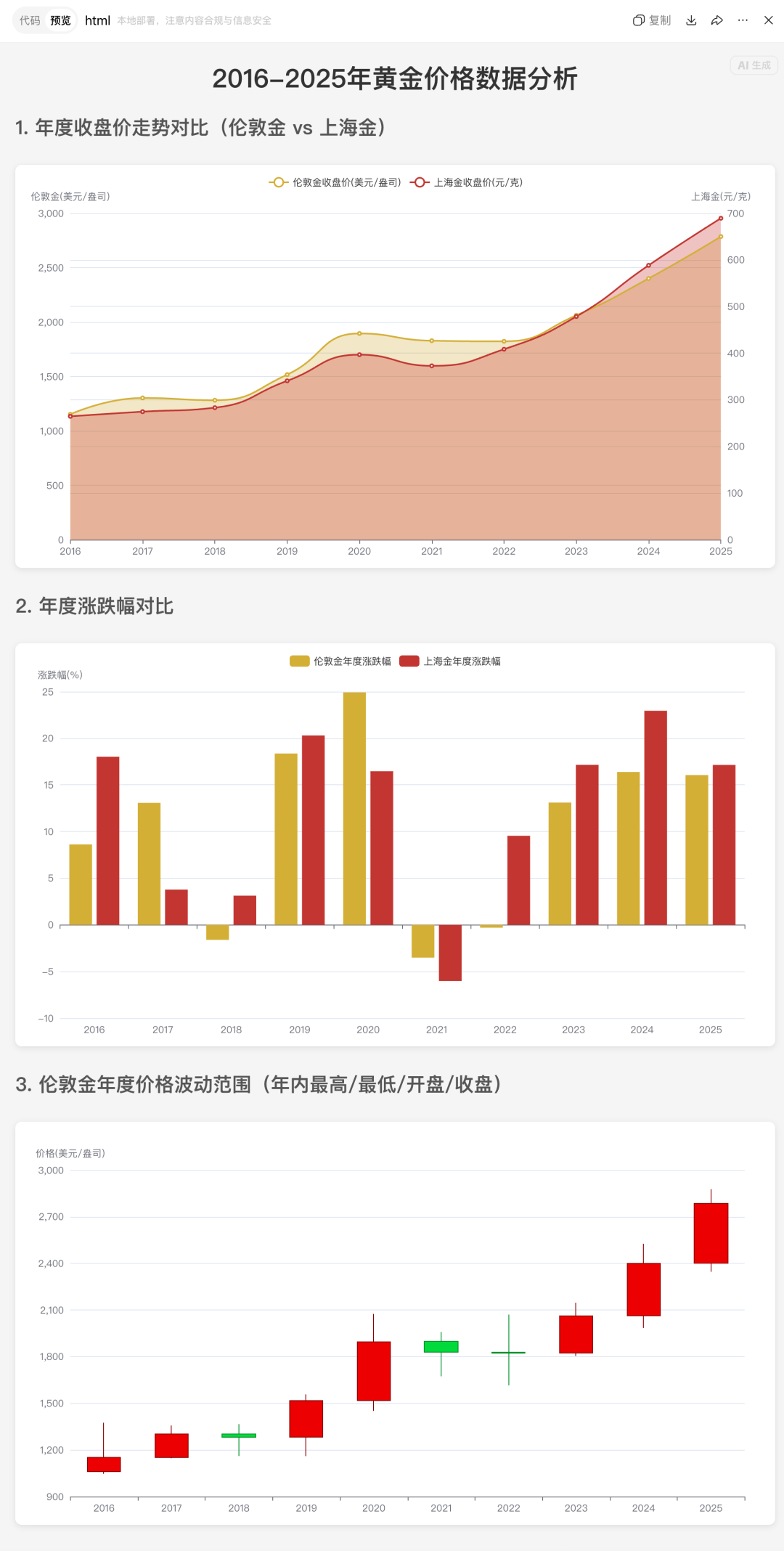Toggle the 伦敦金收盘价 legend series
Screen dimensions: 784x1551
coord(335,182)
